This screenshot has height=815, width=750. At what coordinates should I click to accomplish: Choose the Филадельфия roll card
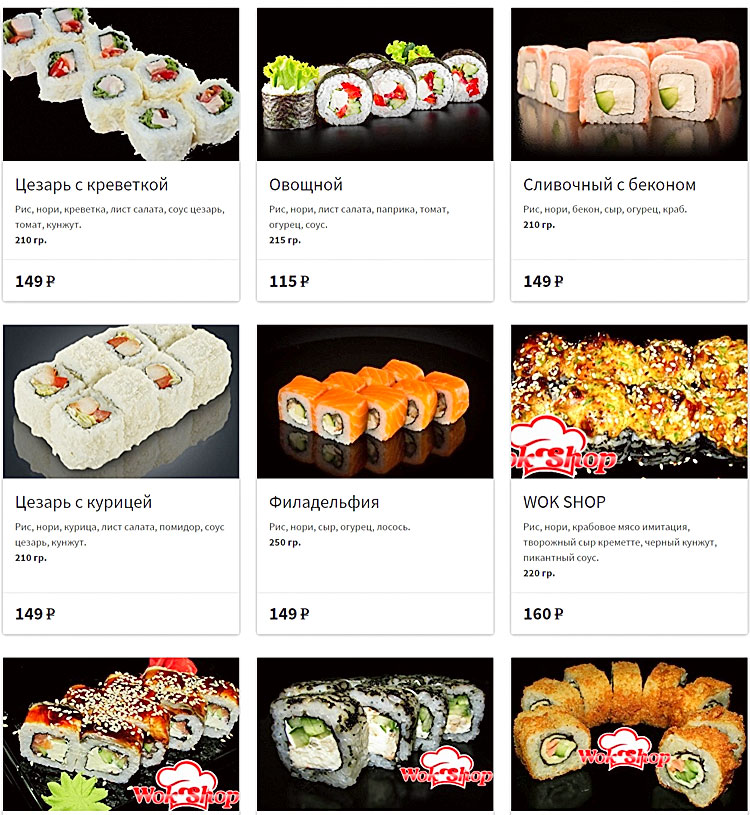324,502
